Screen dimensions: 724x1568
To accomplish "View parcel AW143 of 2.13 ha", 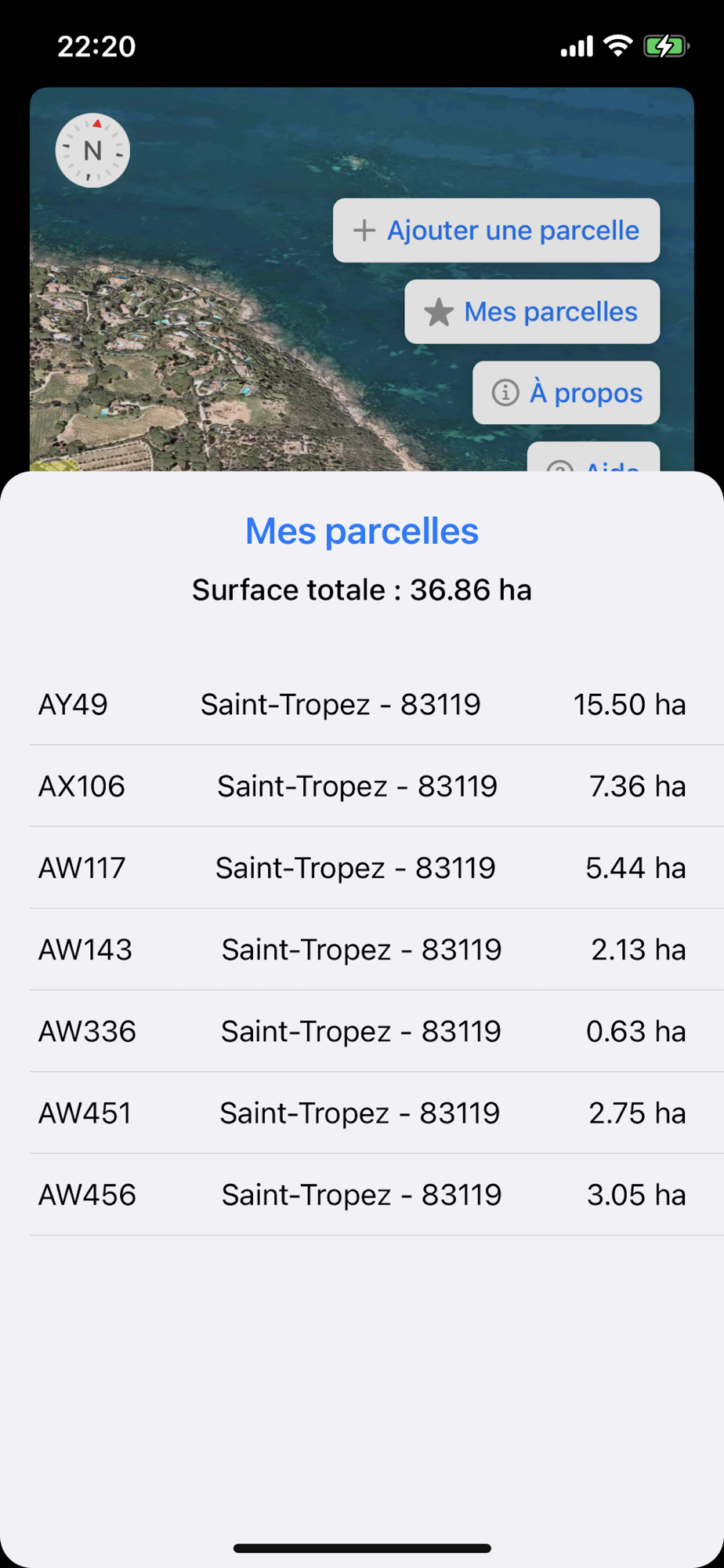I will 362,949.
